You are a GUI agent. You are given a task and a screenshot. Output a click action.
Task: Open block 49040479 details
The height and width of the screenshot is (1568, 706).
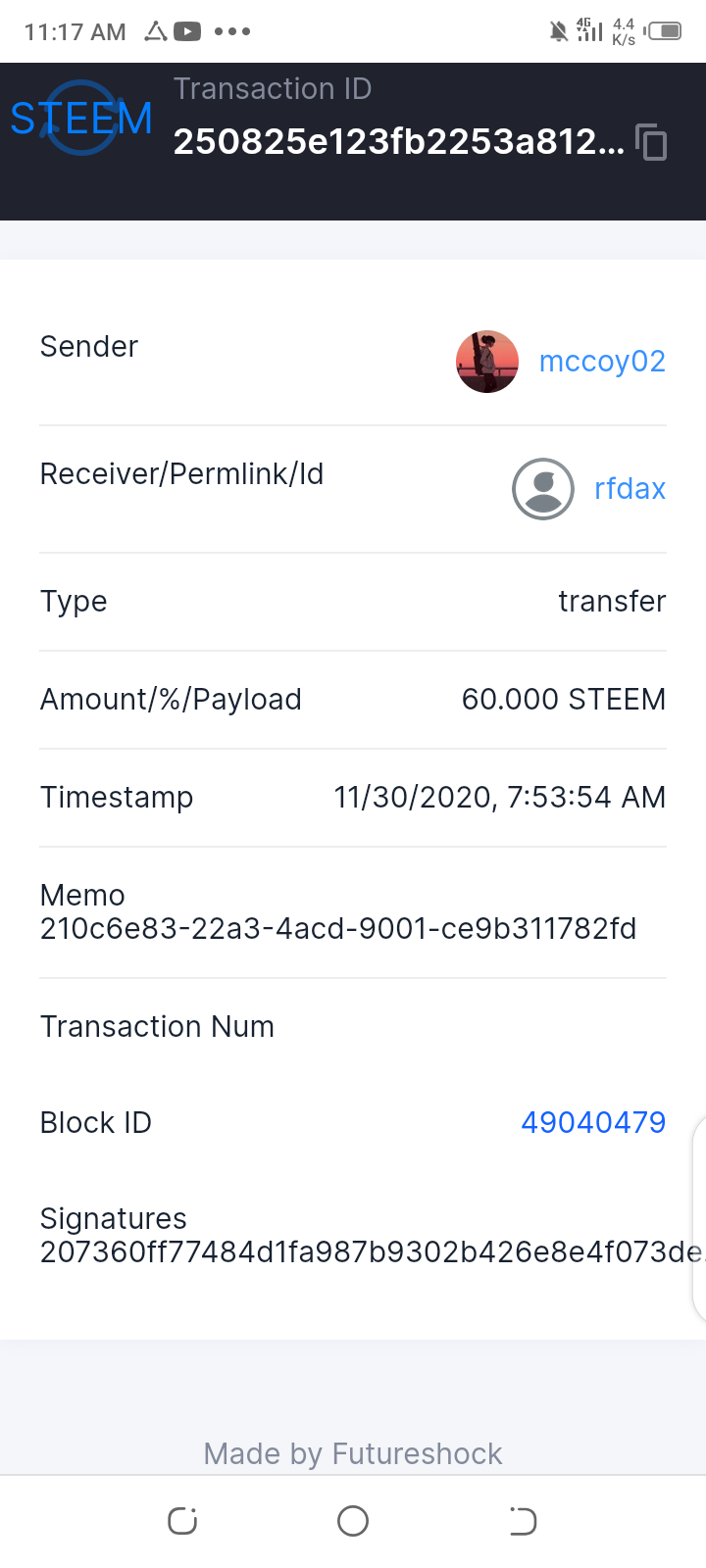tap(592, 1122)
